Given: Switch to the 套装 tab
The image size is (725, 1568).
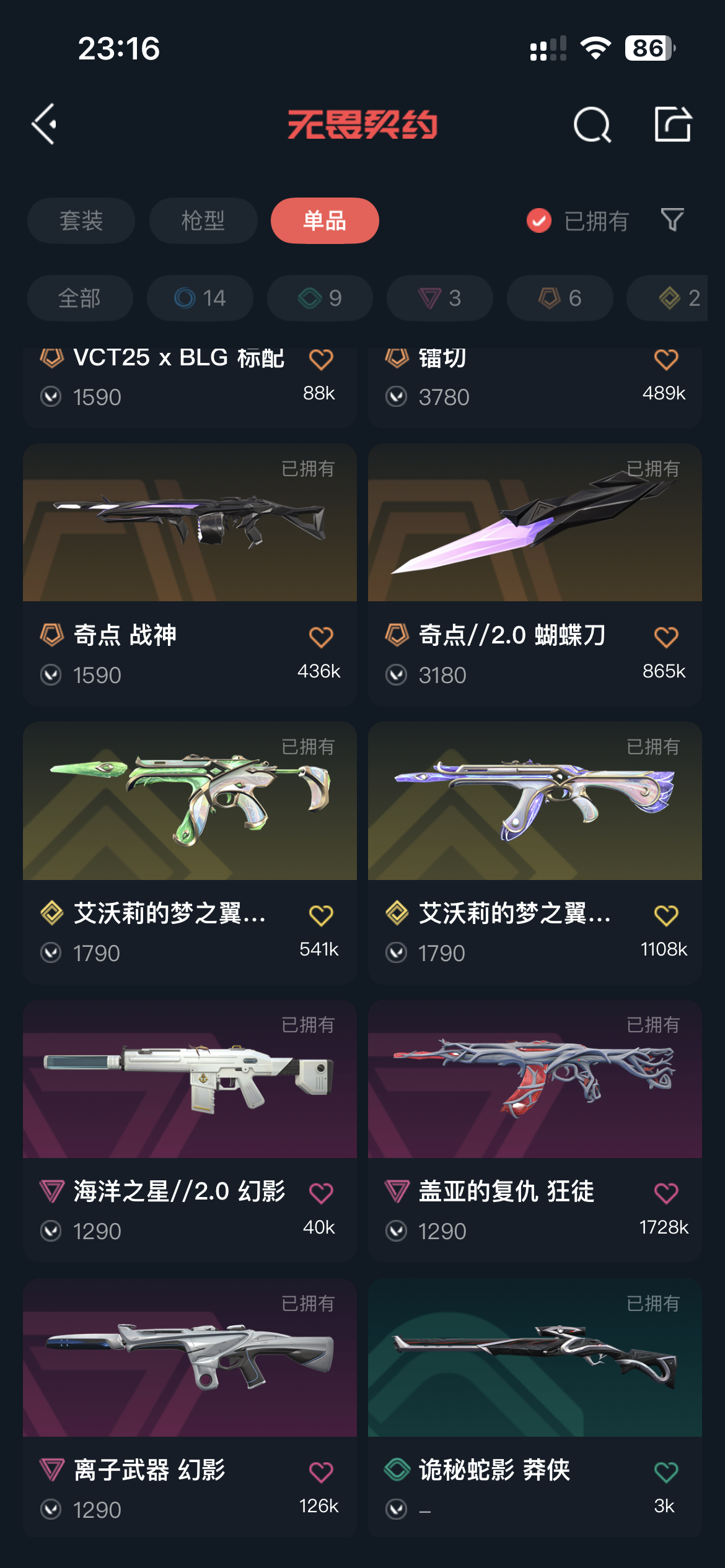Looking at the screenshot, I should click(81, 220).
